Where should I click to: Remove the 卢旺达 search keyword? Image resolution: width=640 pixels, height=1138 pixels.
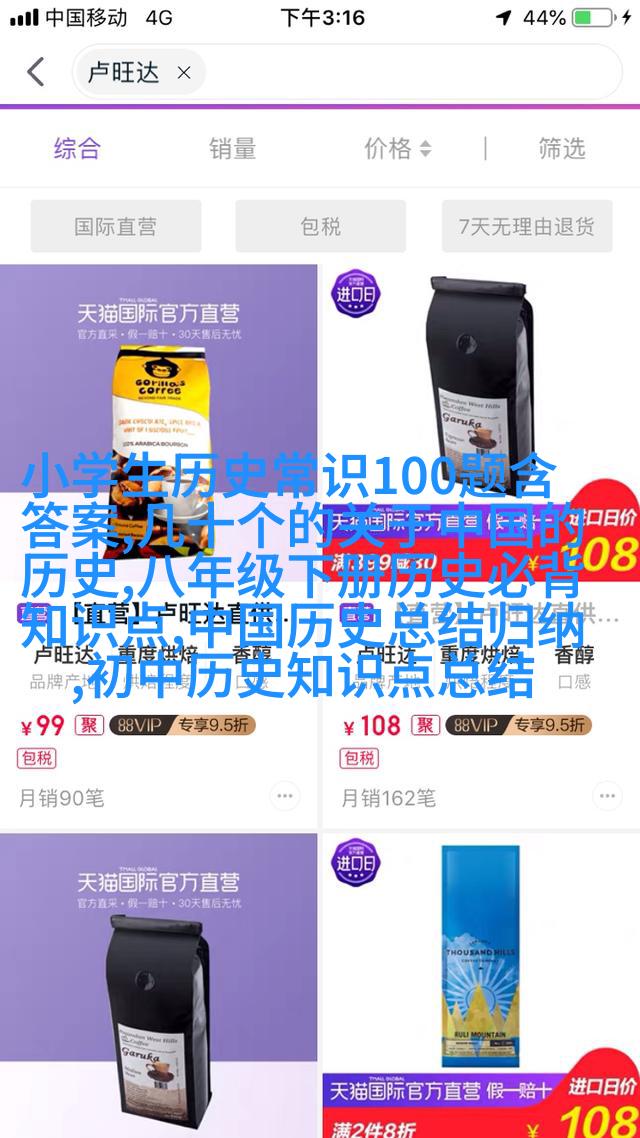point(184,73)
